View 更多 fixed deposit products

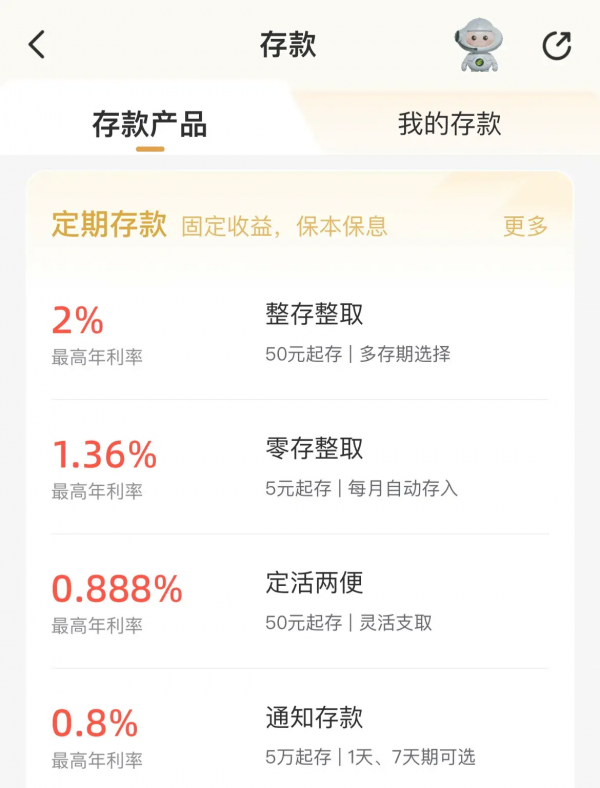(x=525, y=226)
